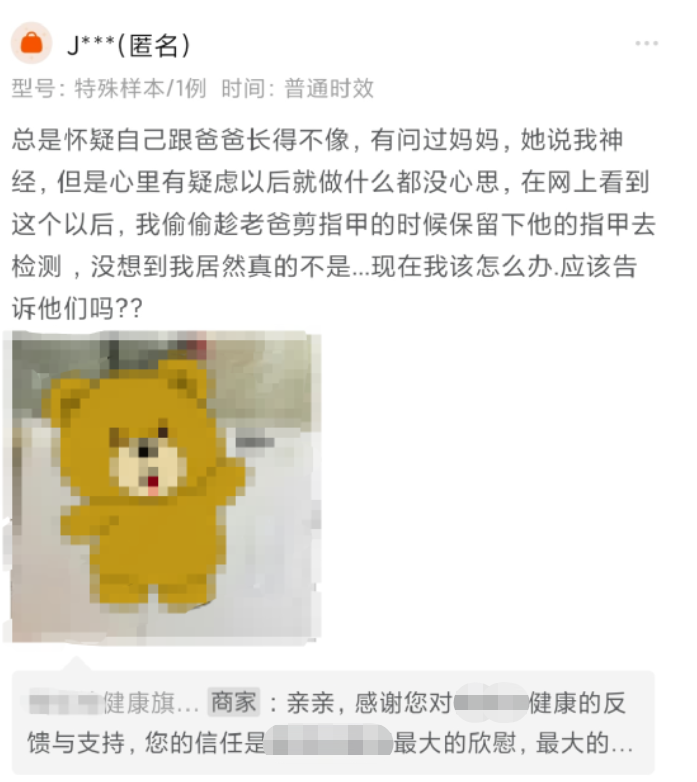Open the three-dot overflow menu on the review
This screenshot has height=782, width=697.
tap(646, 44)
